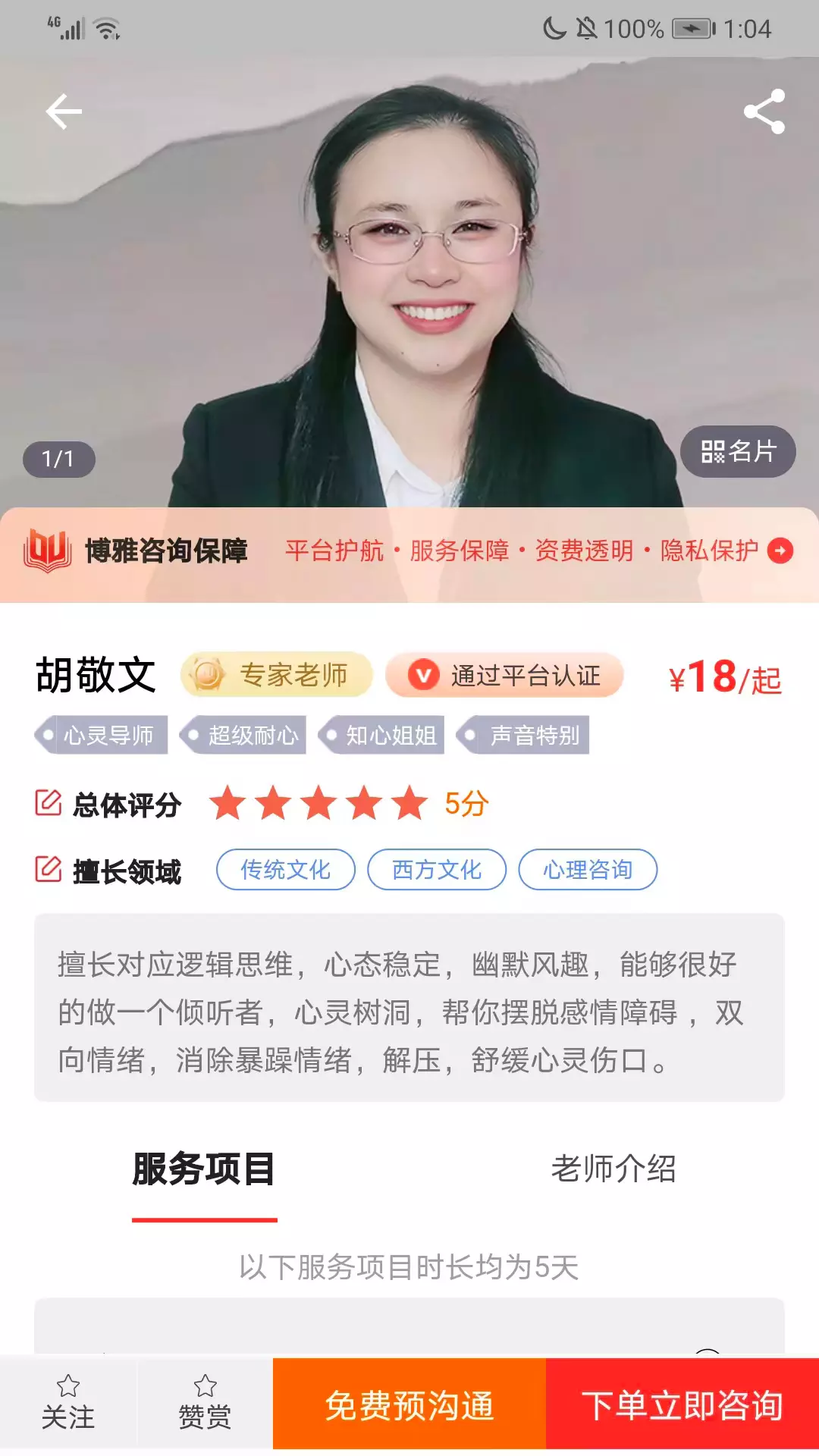Select the 心理咨询 chip
The width and height of the screenshot is (819, 1456).
588,870
